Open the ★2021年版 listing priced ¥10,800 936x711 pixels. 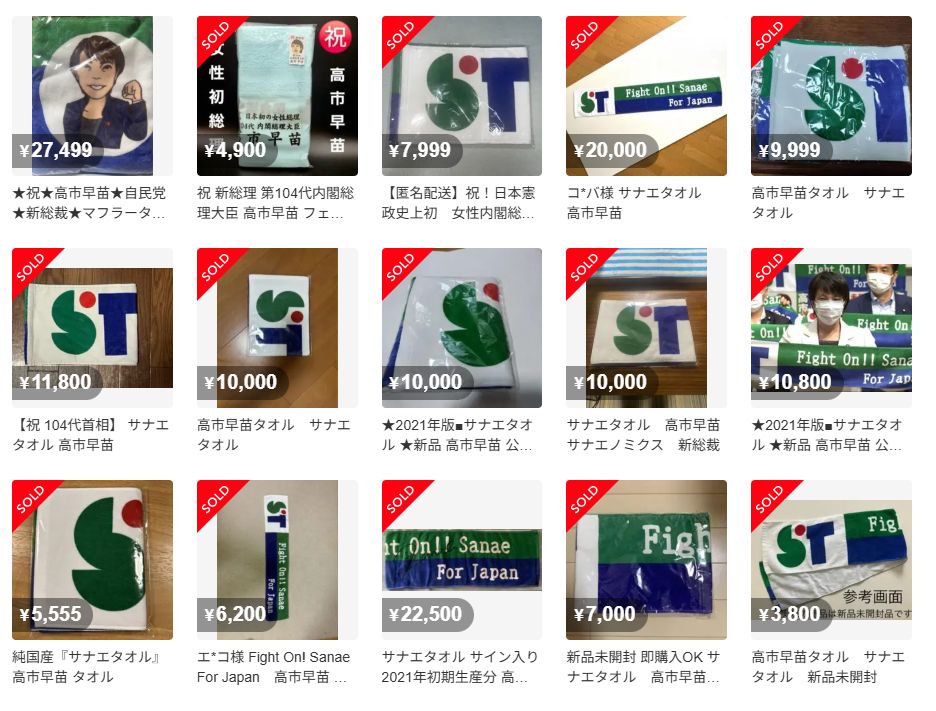[x=831, y=327]
